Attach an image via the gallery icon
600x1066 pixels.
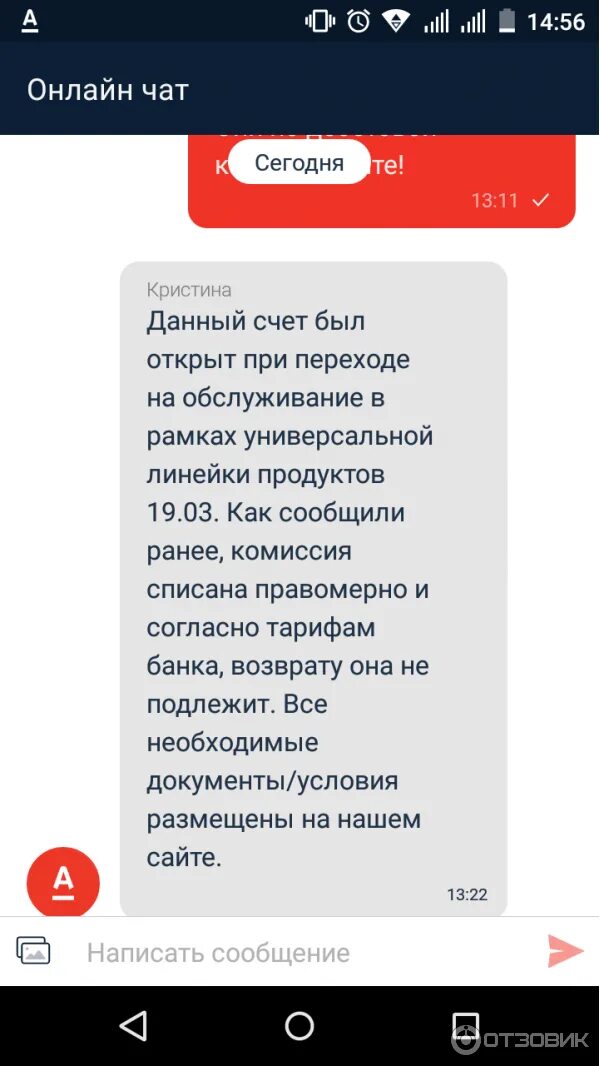(x=33, y=950)
